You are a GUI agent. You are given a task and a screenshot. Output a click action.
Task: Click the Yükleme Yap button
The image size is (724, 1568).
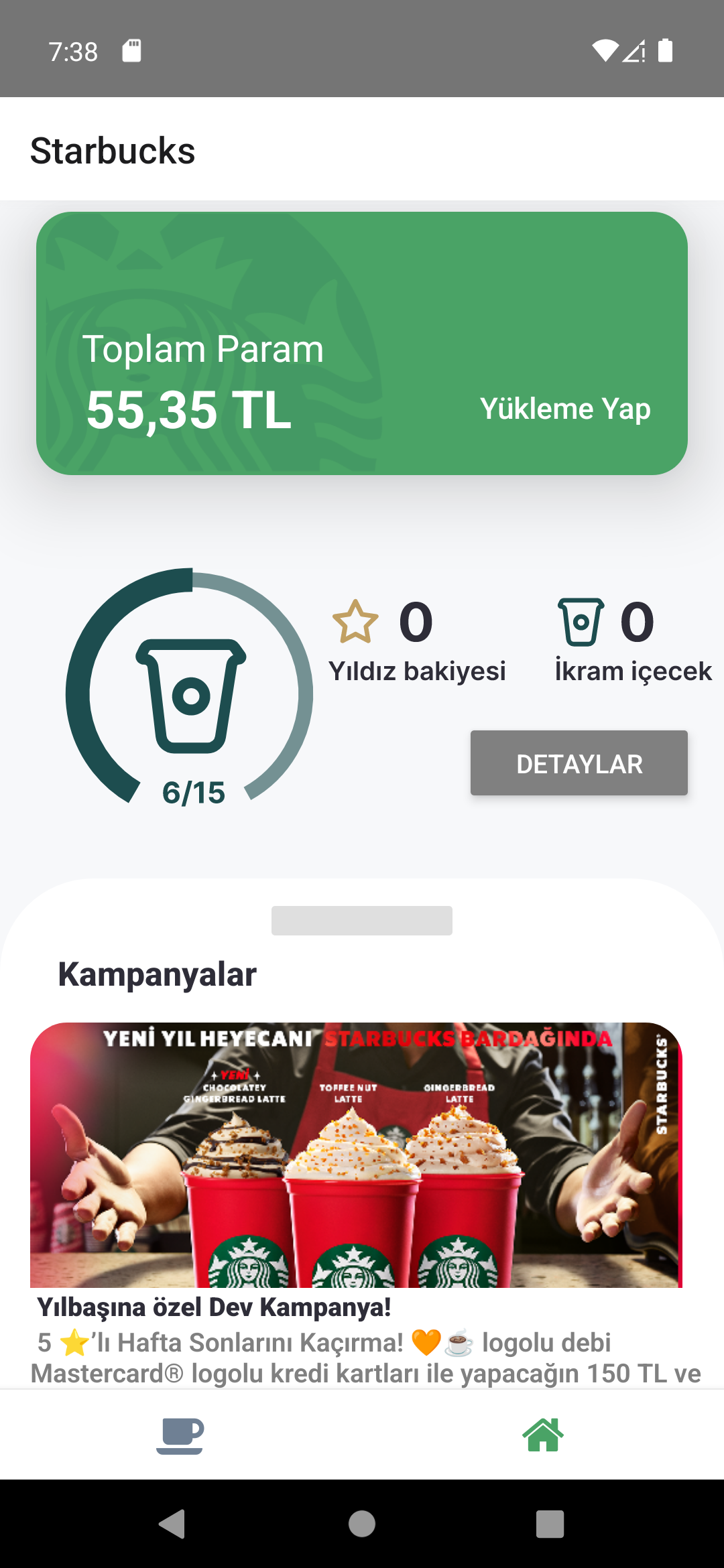[564, 409]
